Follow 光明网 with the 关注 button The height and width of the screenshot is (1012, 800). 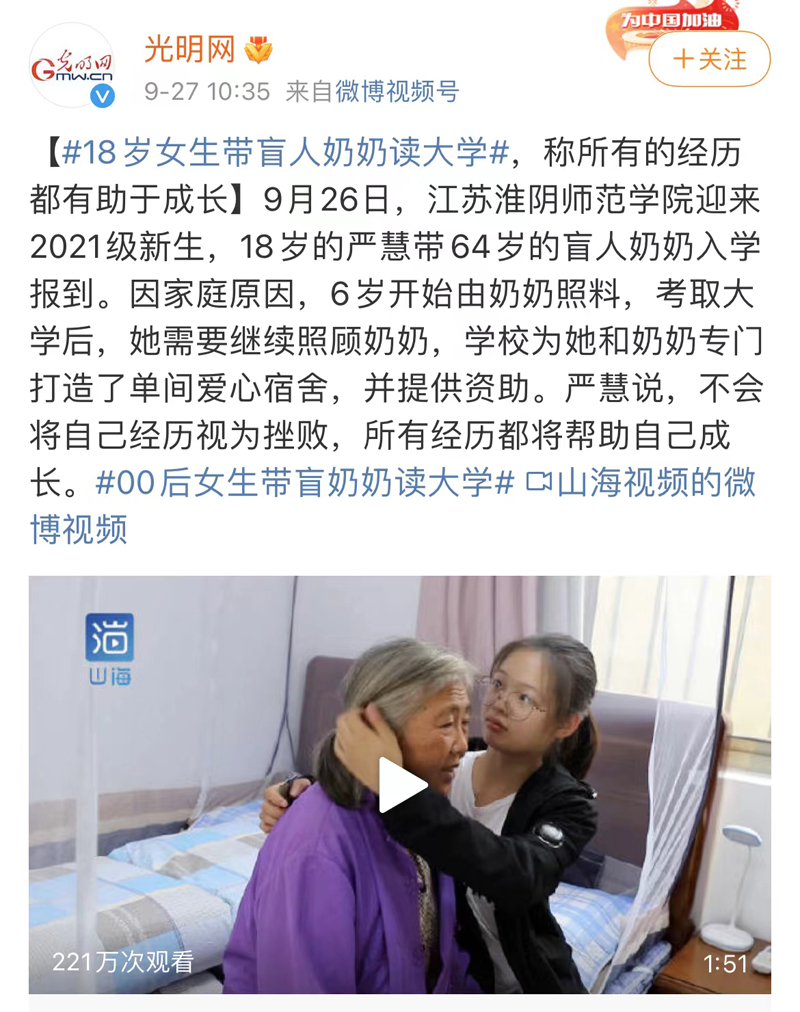[709, 59]
